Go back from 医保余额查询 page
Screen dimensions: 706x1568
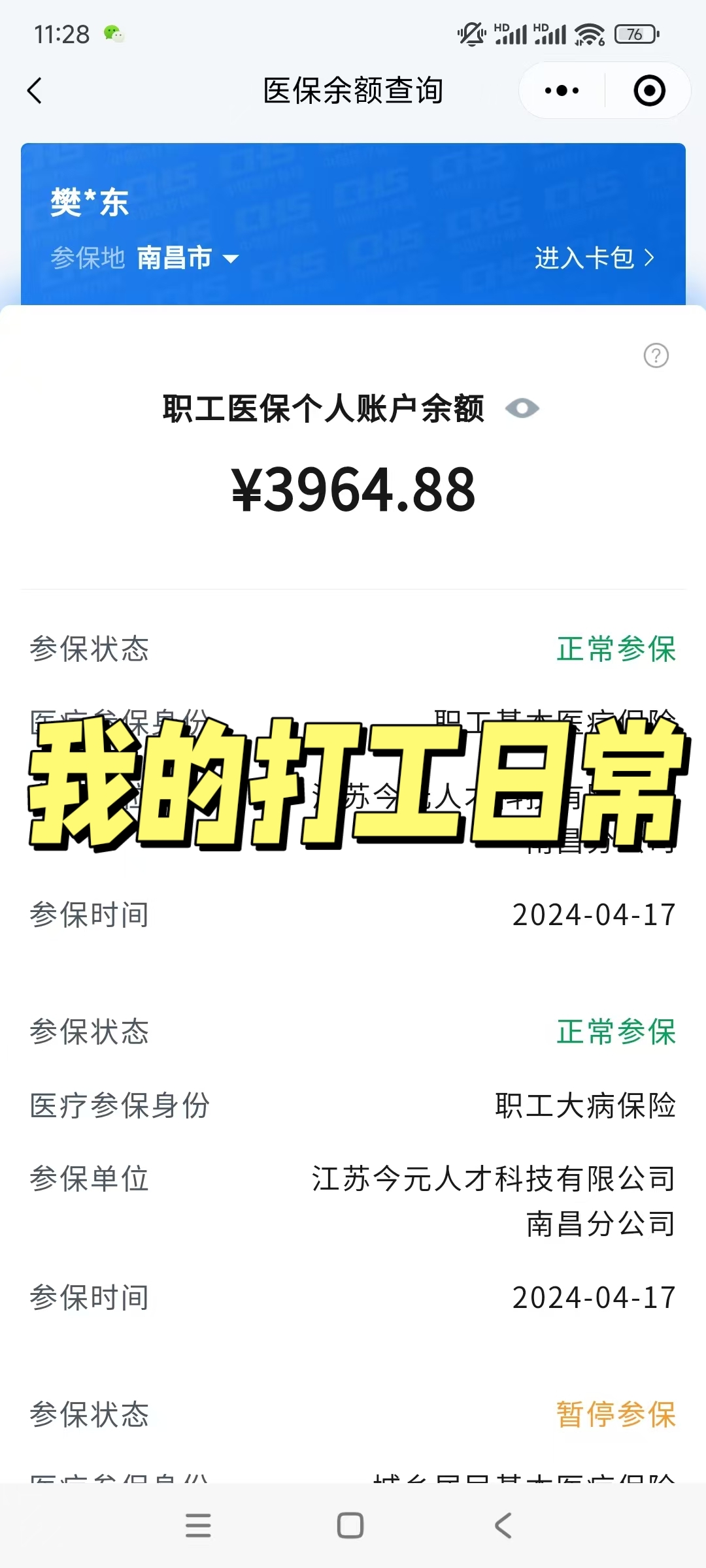35,91
